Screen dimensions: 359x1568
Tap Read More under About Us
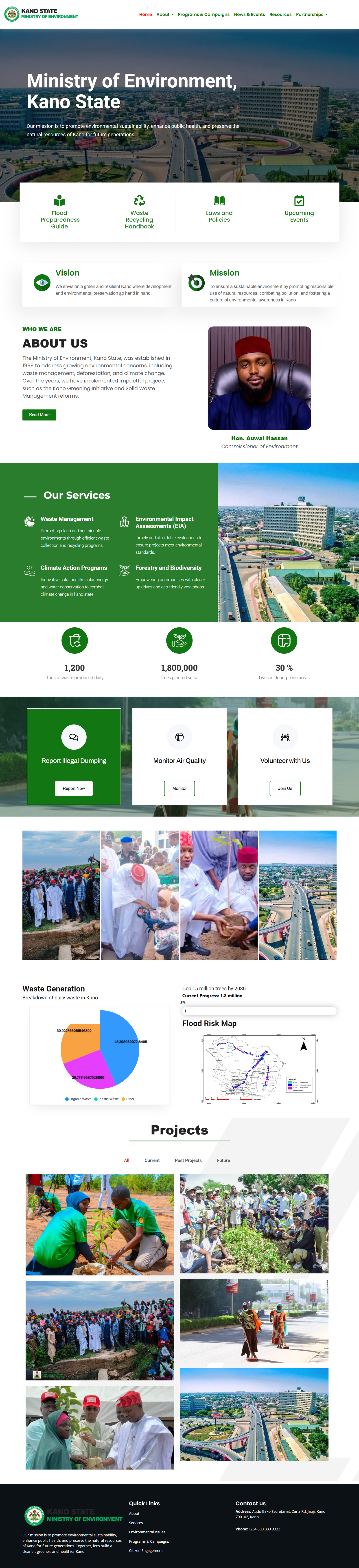39,414
